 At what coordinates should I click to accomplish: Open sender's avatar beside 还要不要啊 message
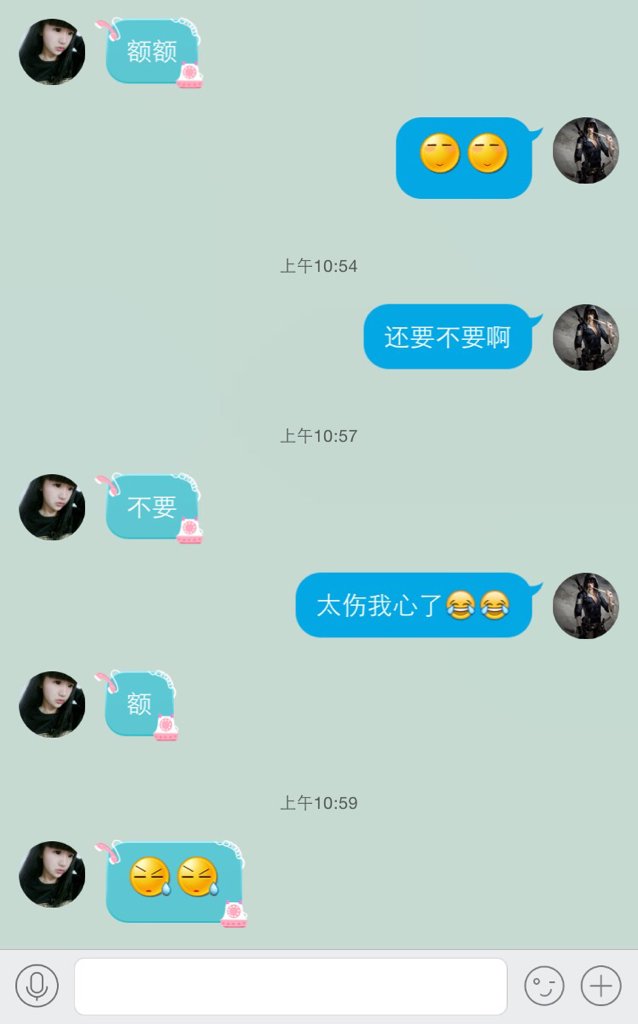coord(586,338)
